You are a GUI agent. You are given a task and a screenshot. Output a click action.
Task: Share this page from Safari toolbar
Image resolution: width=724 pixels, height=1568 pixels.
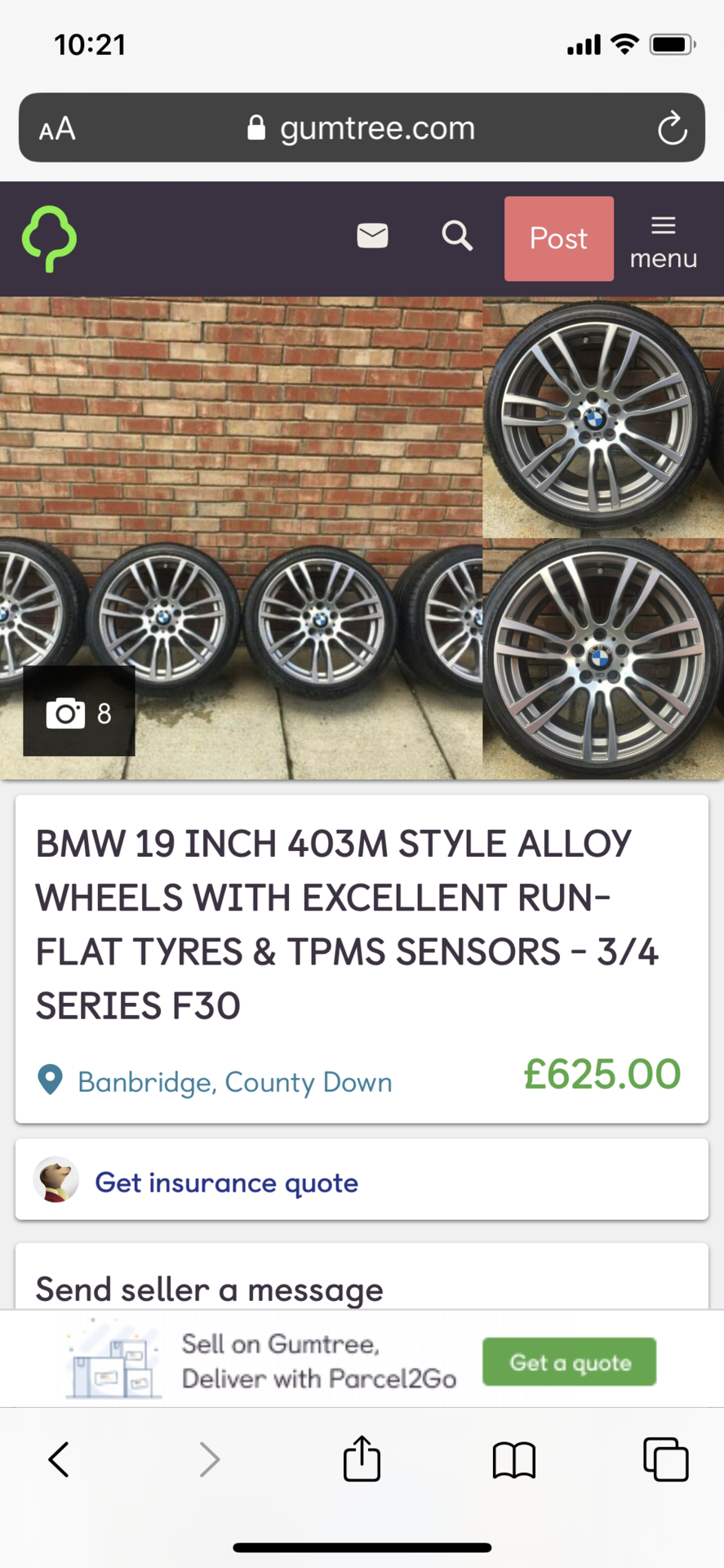tap(362, 1459)
